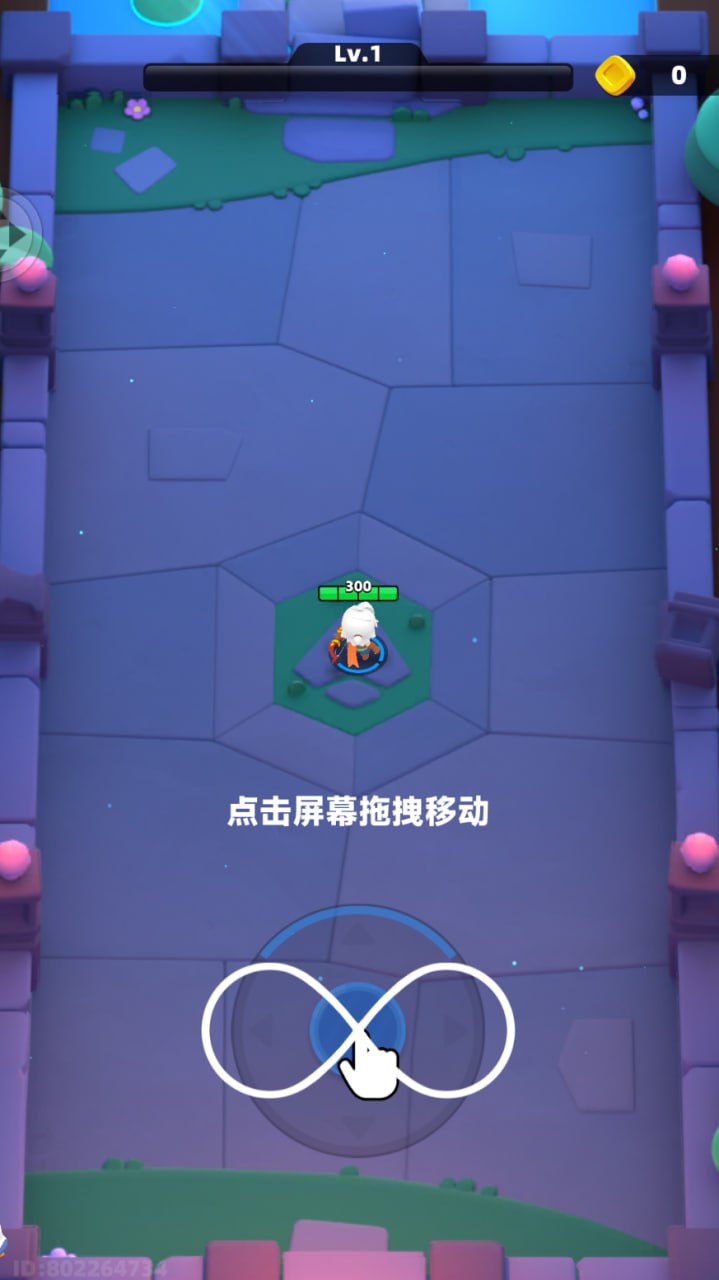The height and width of the screenshot is (1280, 719).
Task: Tap the joystick left arrow
Action: [x=264, y=1030]
